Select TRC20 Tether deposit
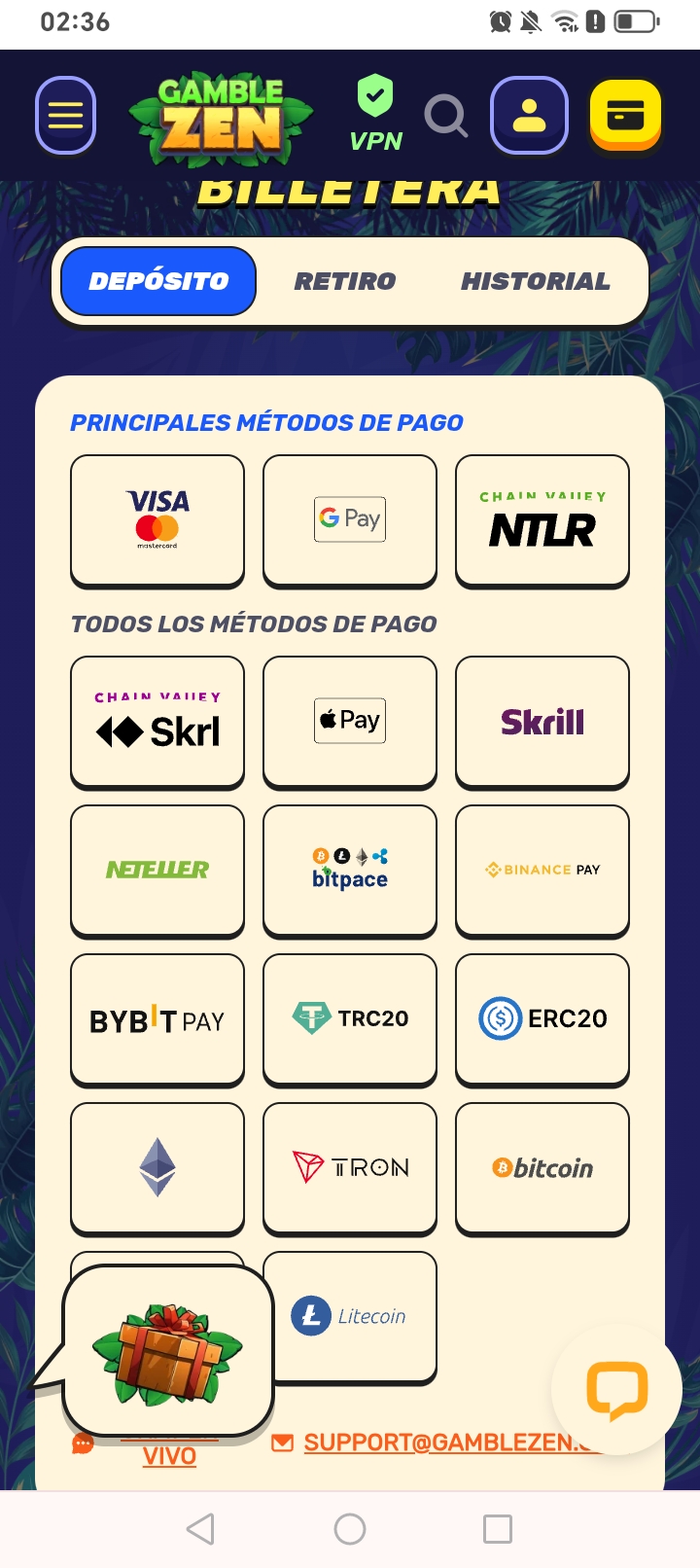 point(350,1018)
